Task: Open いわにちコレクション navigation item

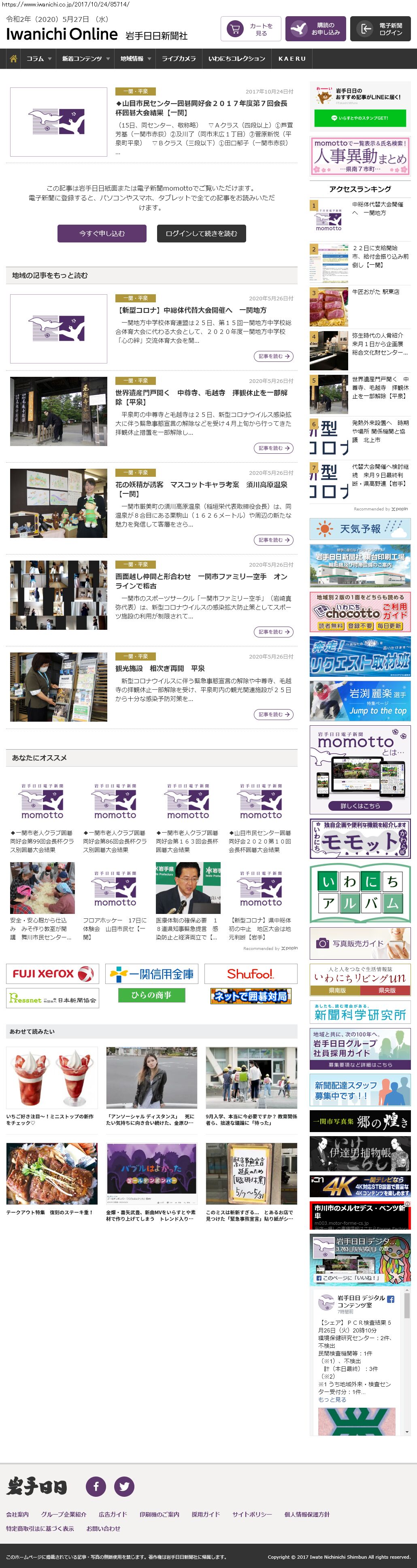Action: point(236,59)
